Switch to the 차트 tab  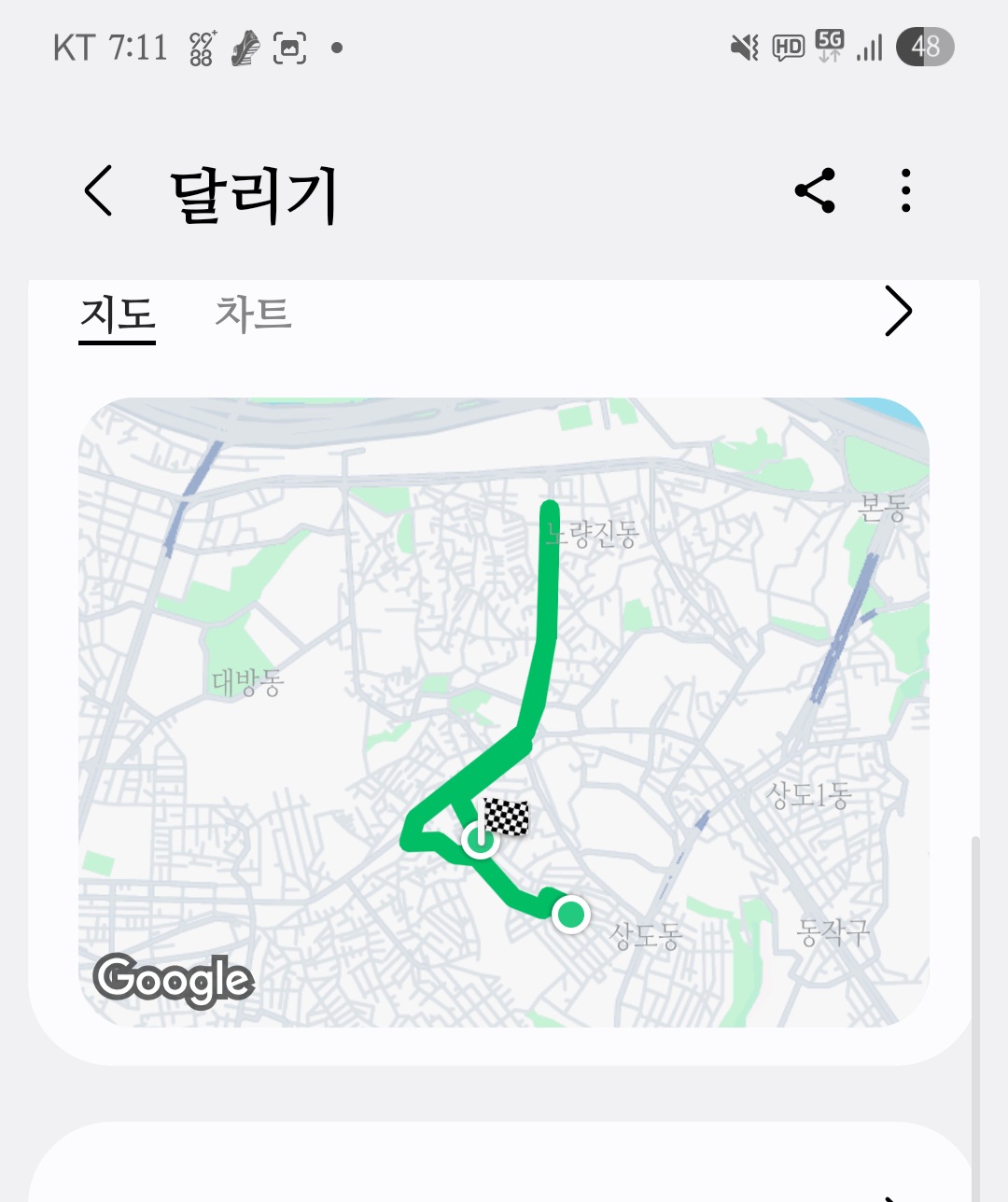(x=253, y=314)
